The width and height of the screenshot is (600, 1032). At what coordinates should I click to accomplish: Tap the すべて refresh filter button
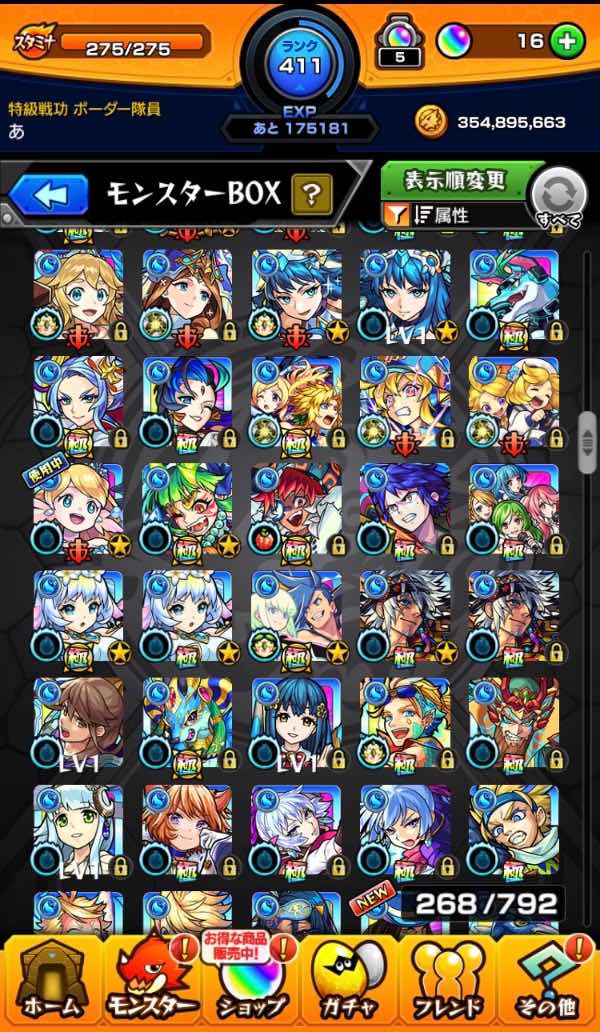pos(557,196)
